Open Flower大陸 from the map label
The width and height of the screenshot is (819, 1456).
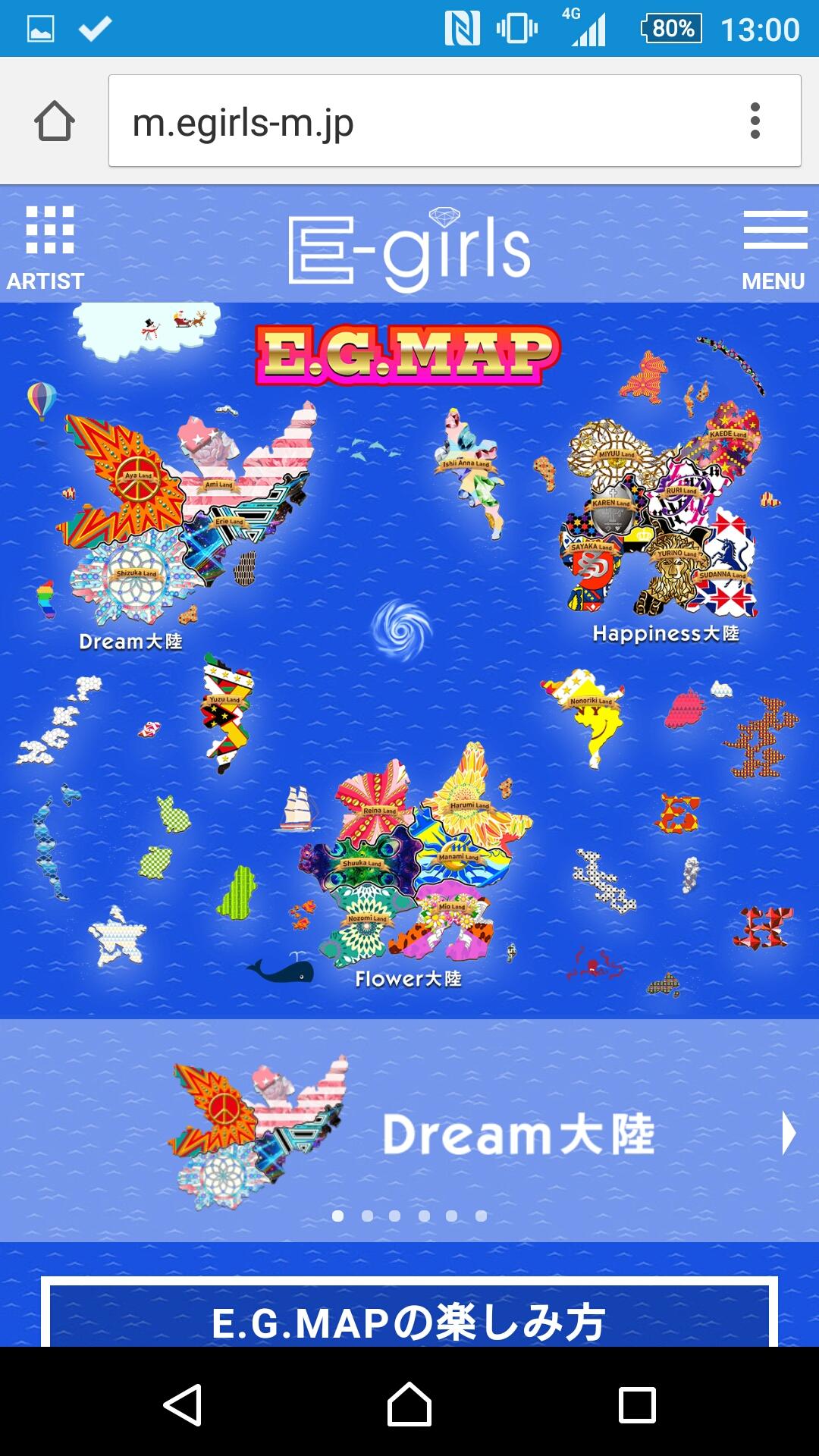tap(410, 981)
